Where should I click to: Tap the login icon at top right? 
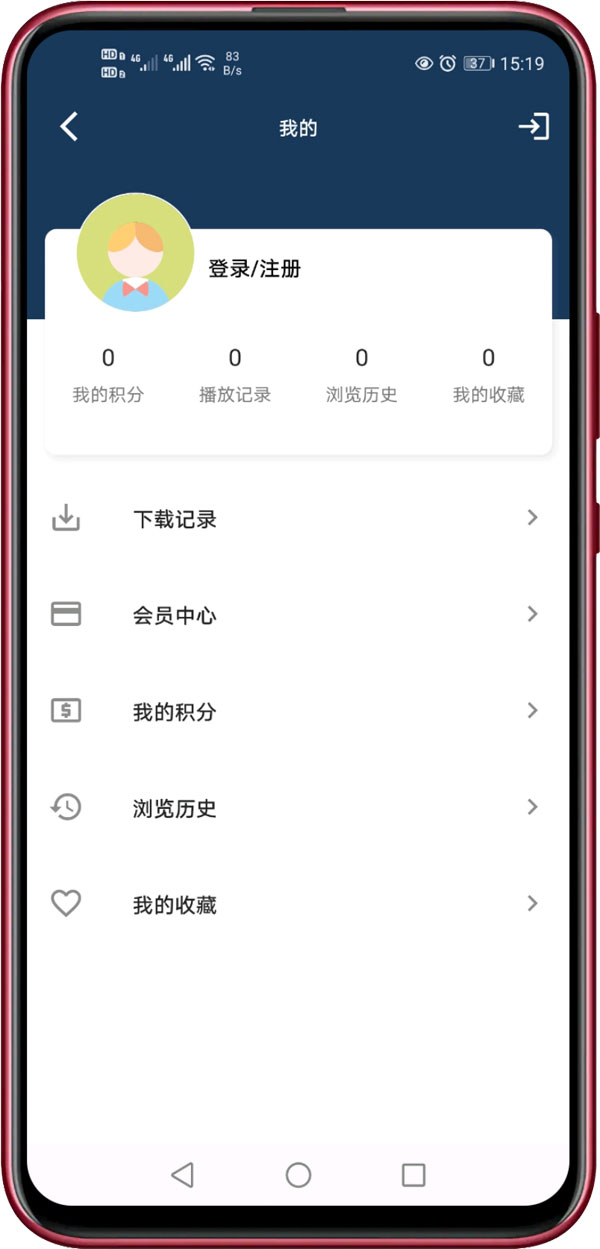click(533, 127)
